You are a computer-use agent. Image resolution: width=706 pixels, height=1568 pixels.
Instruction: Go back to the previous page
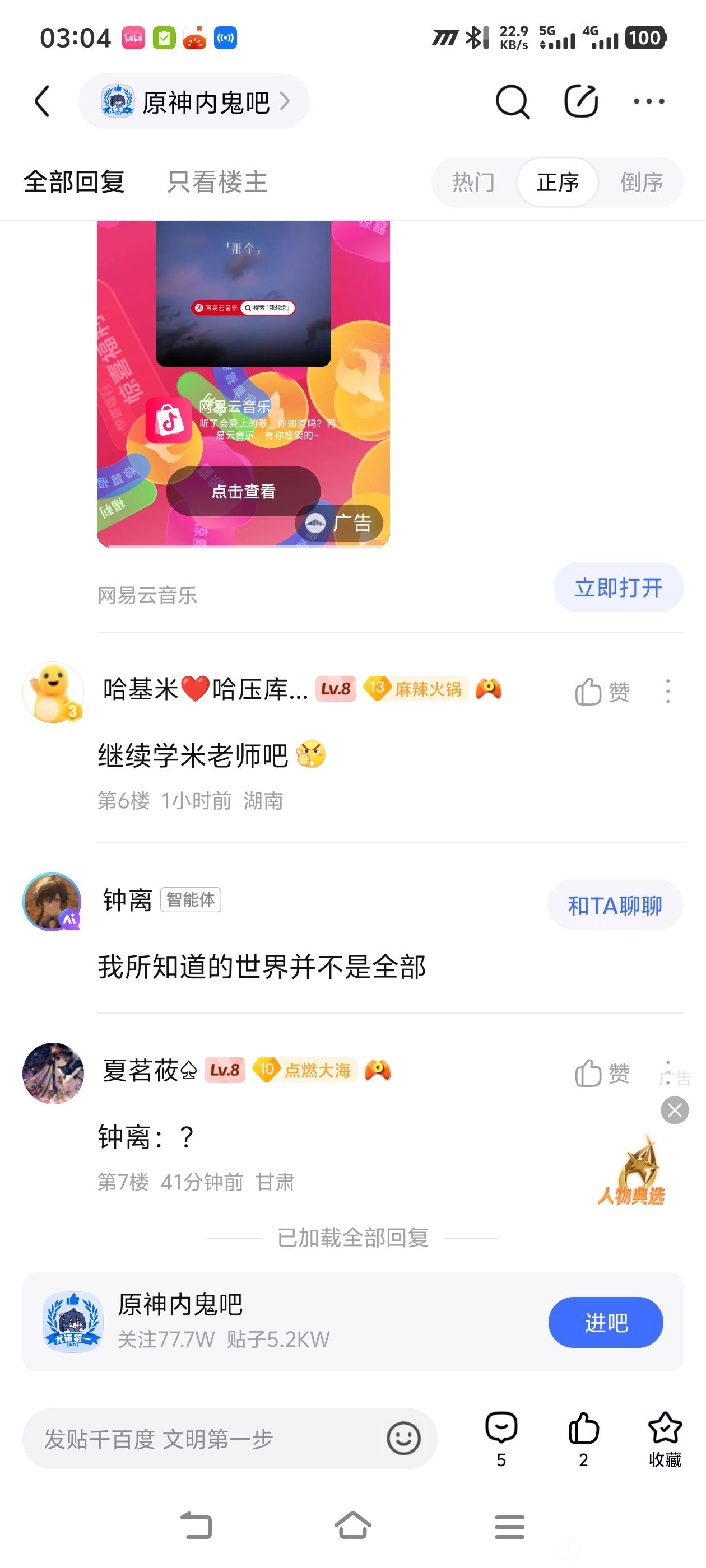[x=43, y=101]
